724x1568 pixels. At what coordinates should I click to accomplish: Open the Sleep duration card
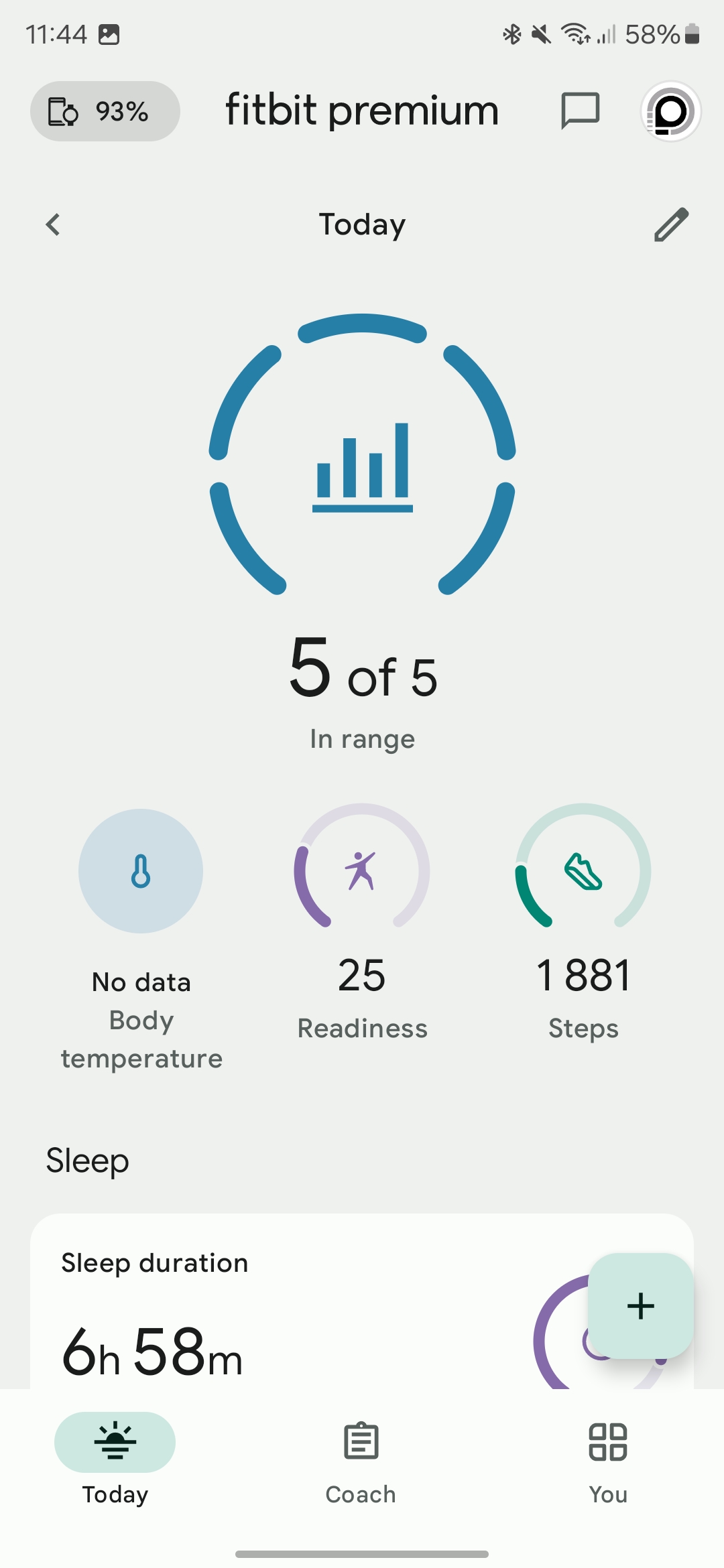point(362,1301)
